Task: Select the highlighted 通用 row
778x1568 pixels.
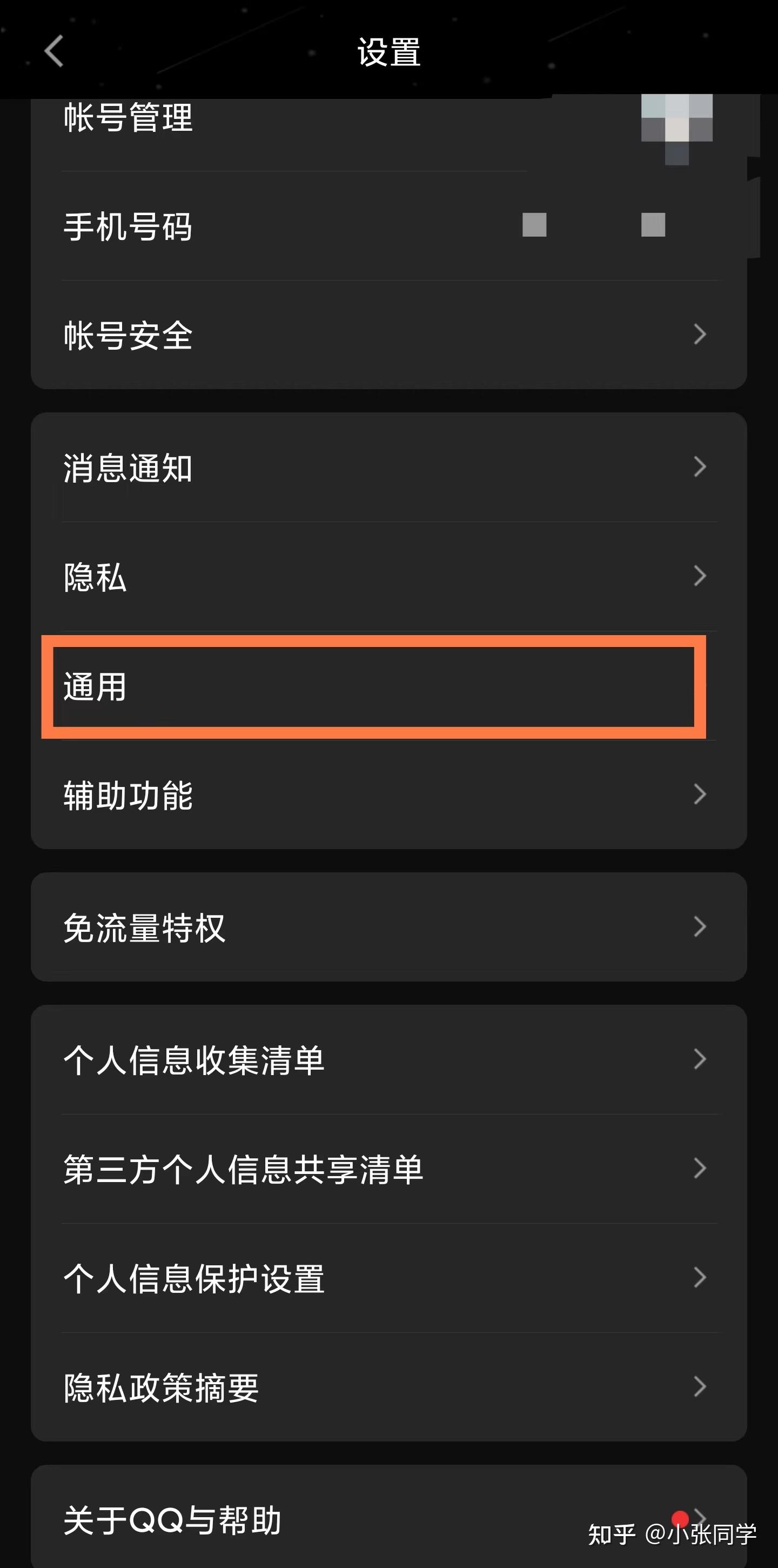Action: 373,686
